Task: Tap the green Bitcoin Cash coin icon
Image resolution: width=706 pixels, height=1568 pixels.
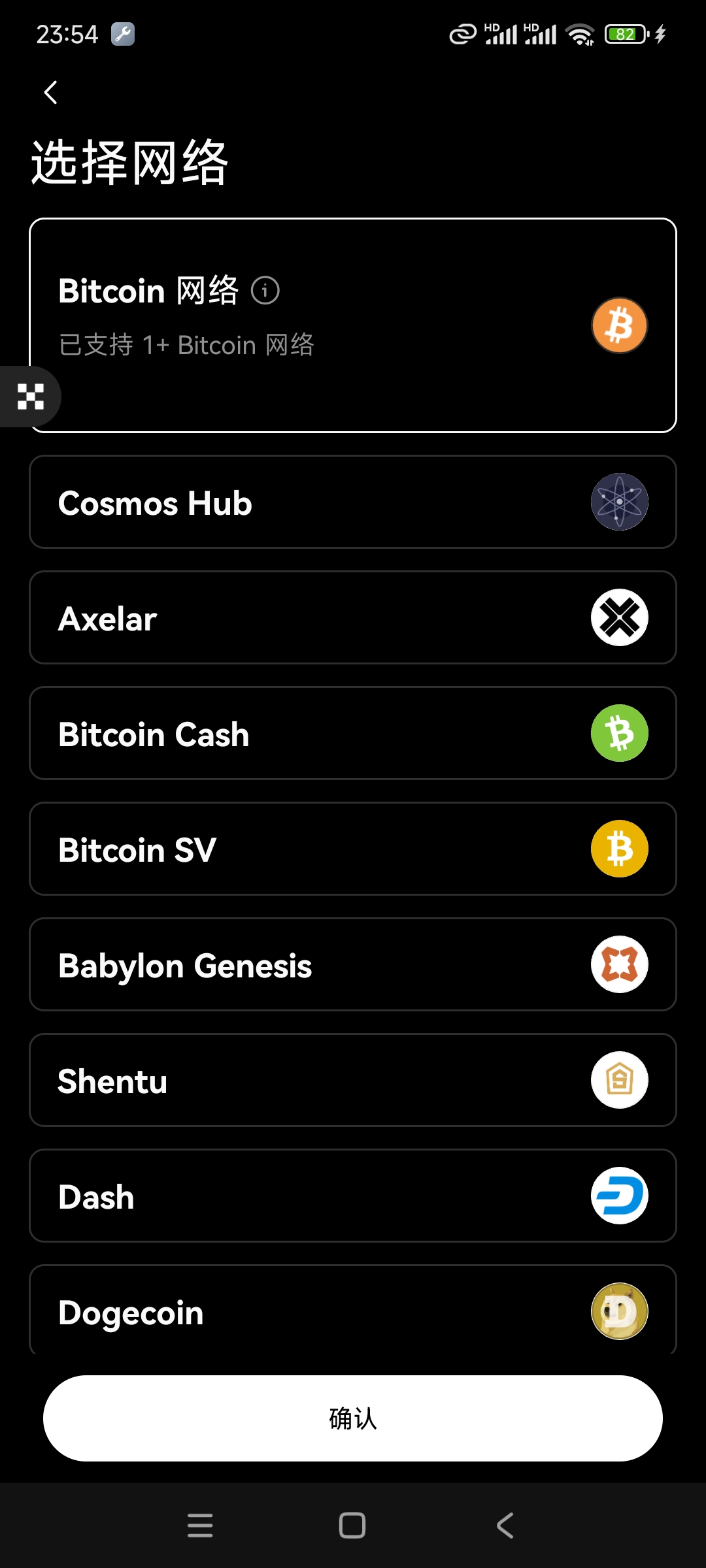Action: tap(618, 733)
